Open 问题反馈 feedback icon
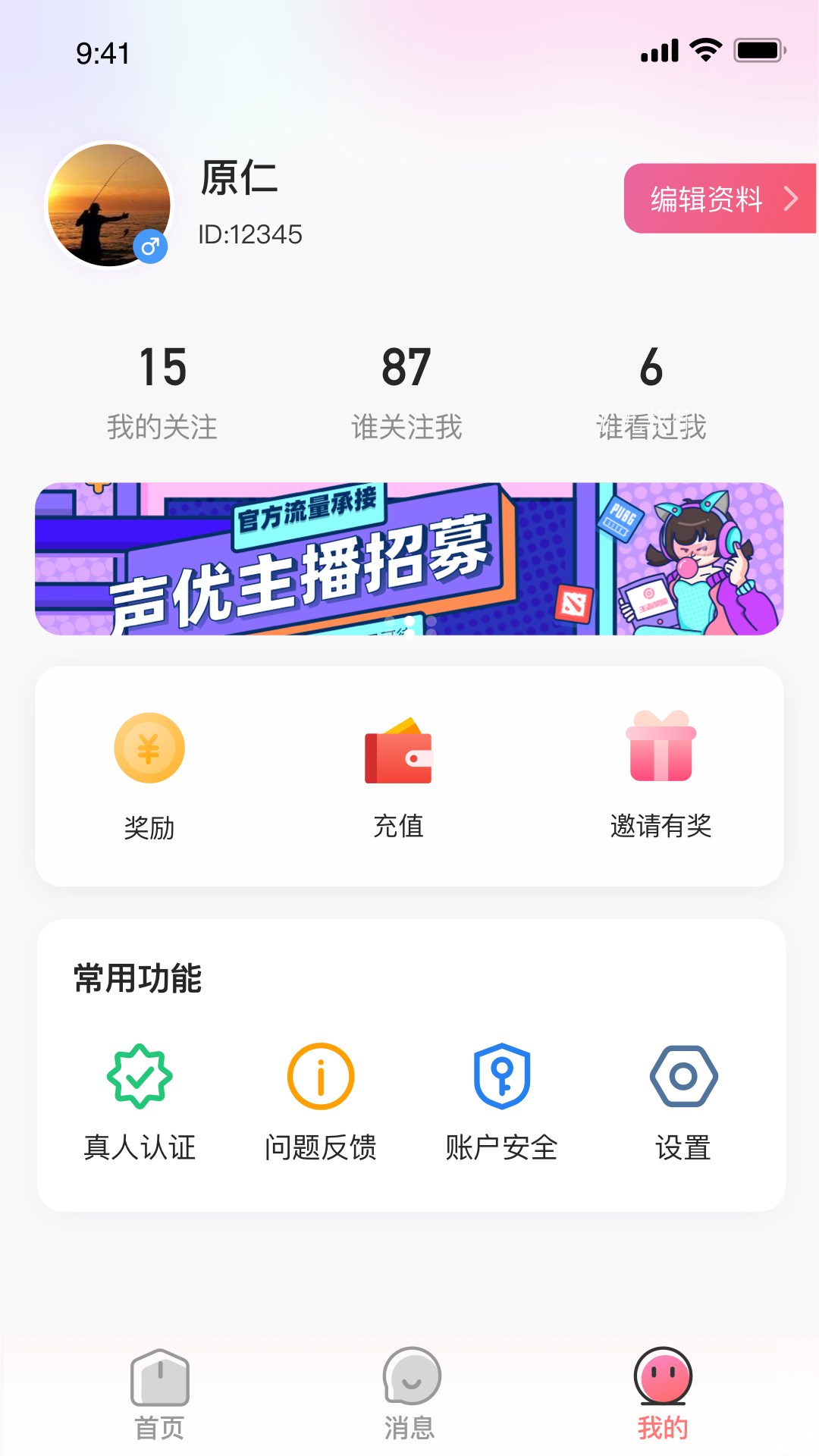Screen dimensions: 819x1456 coord(320,1075)
